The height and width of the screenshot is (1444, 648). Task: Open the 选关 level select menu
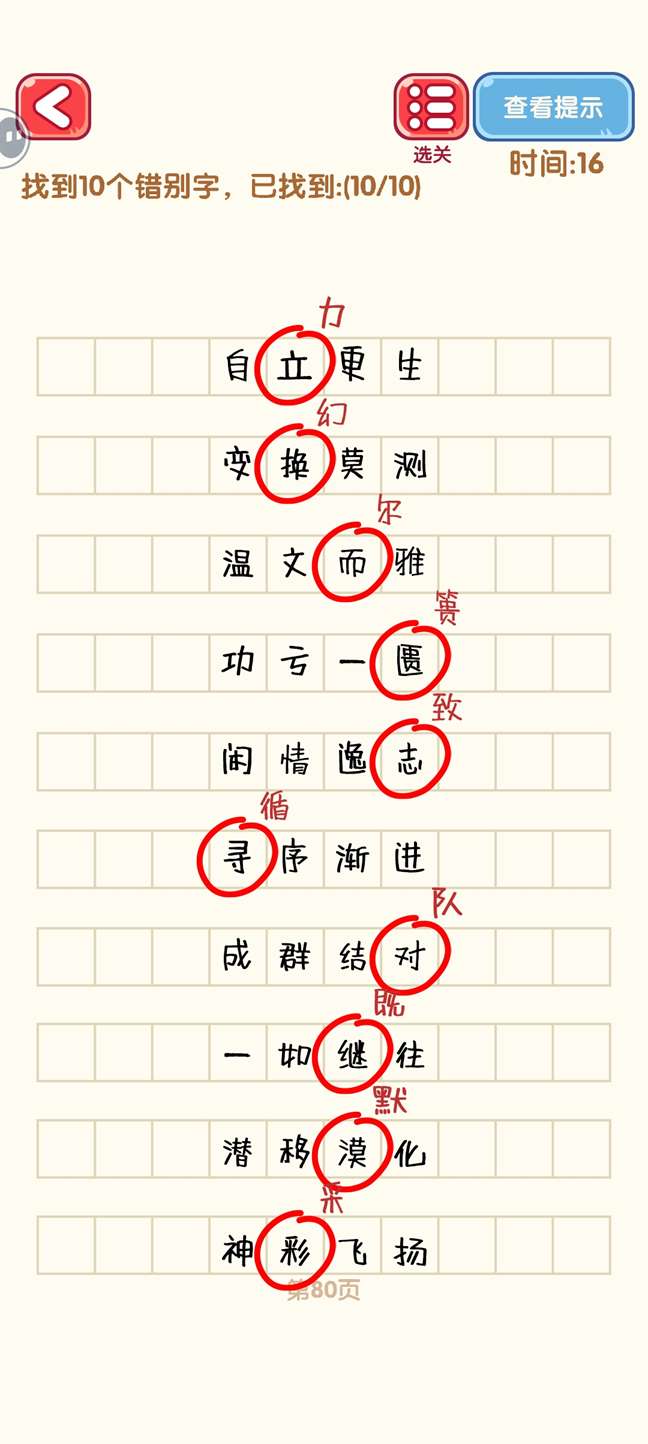point(431,107)
